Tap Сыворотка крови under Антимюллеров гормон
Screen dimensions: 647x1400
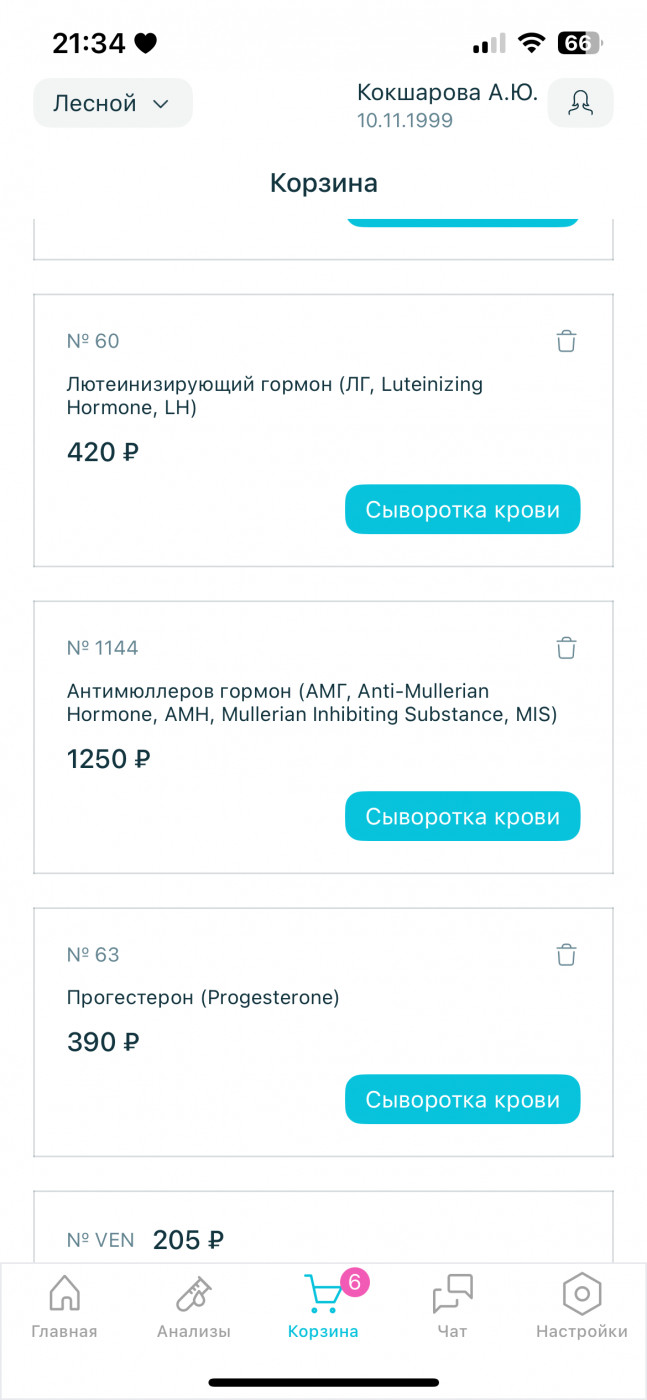tap(463, 817)
